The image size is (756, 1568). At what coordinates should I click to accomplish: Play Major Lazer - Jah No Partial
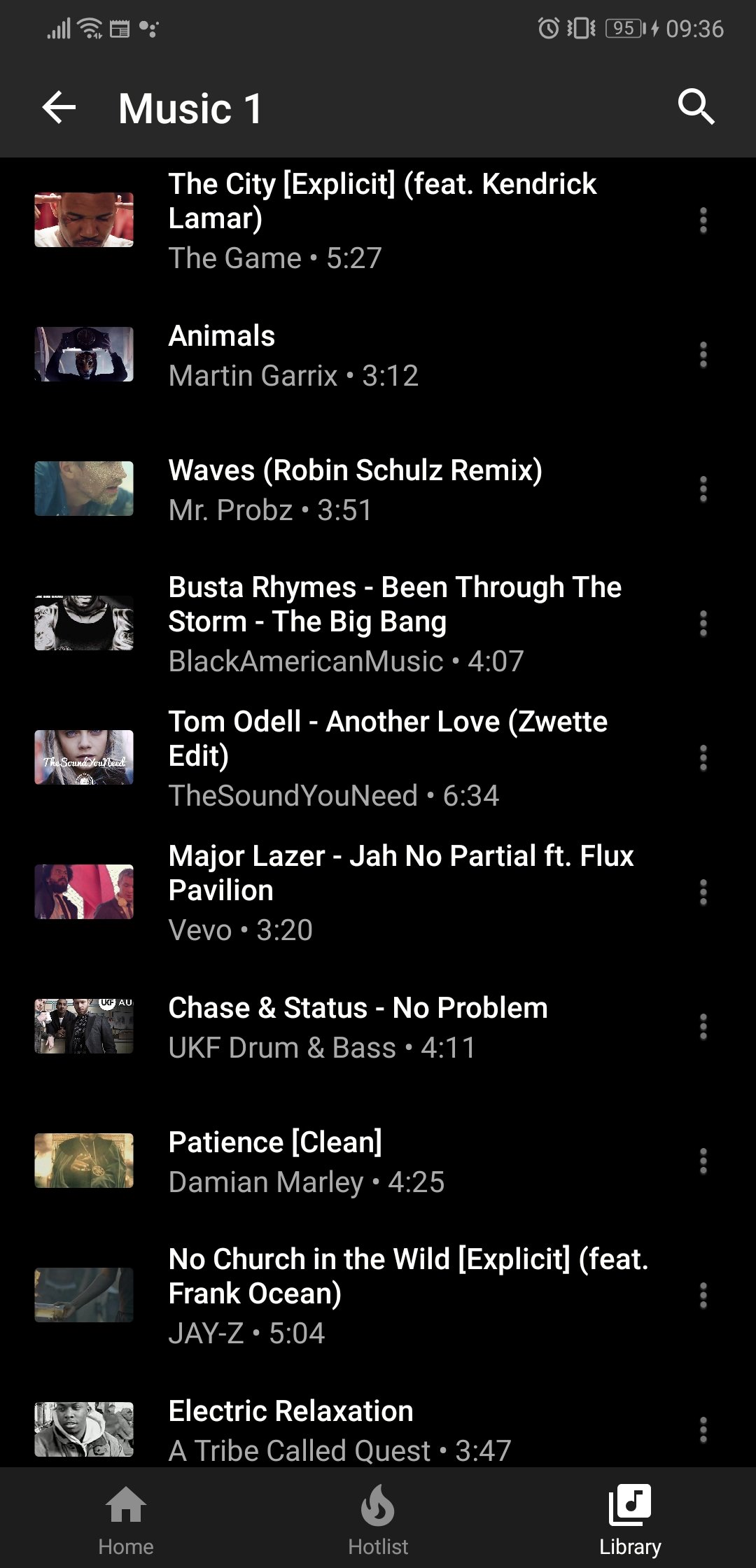400,892
